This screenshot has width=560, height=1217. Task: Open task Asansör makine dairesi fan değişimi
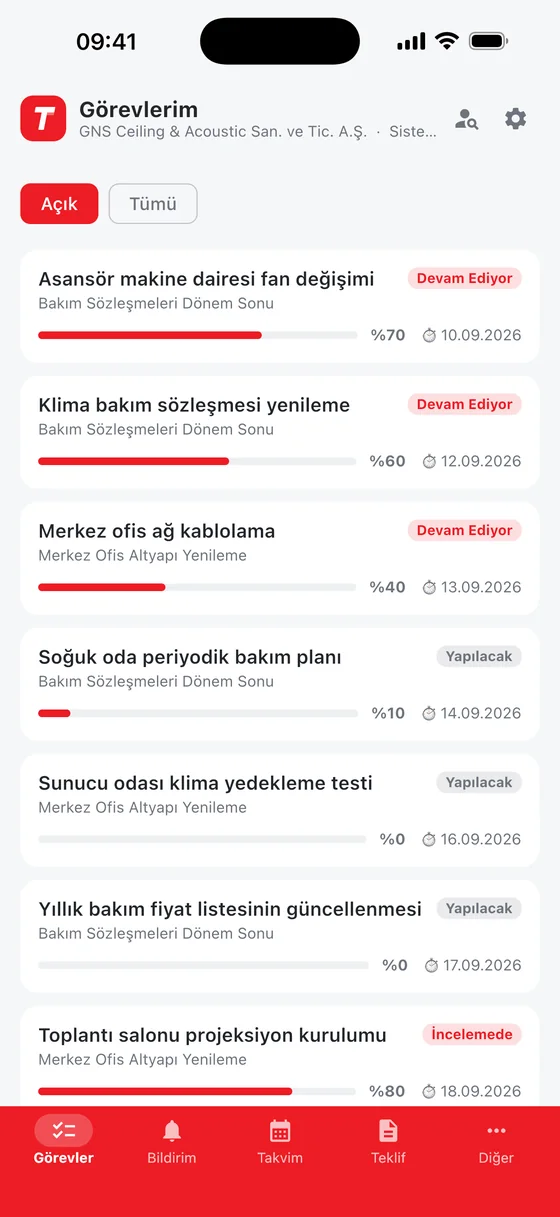point(280,306)
